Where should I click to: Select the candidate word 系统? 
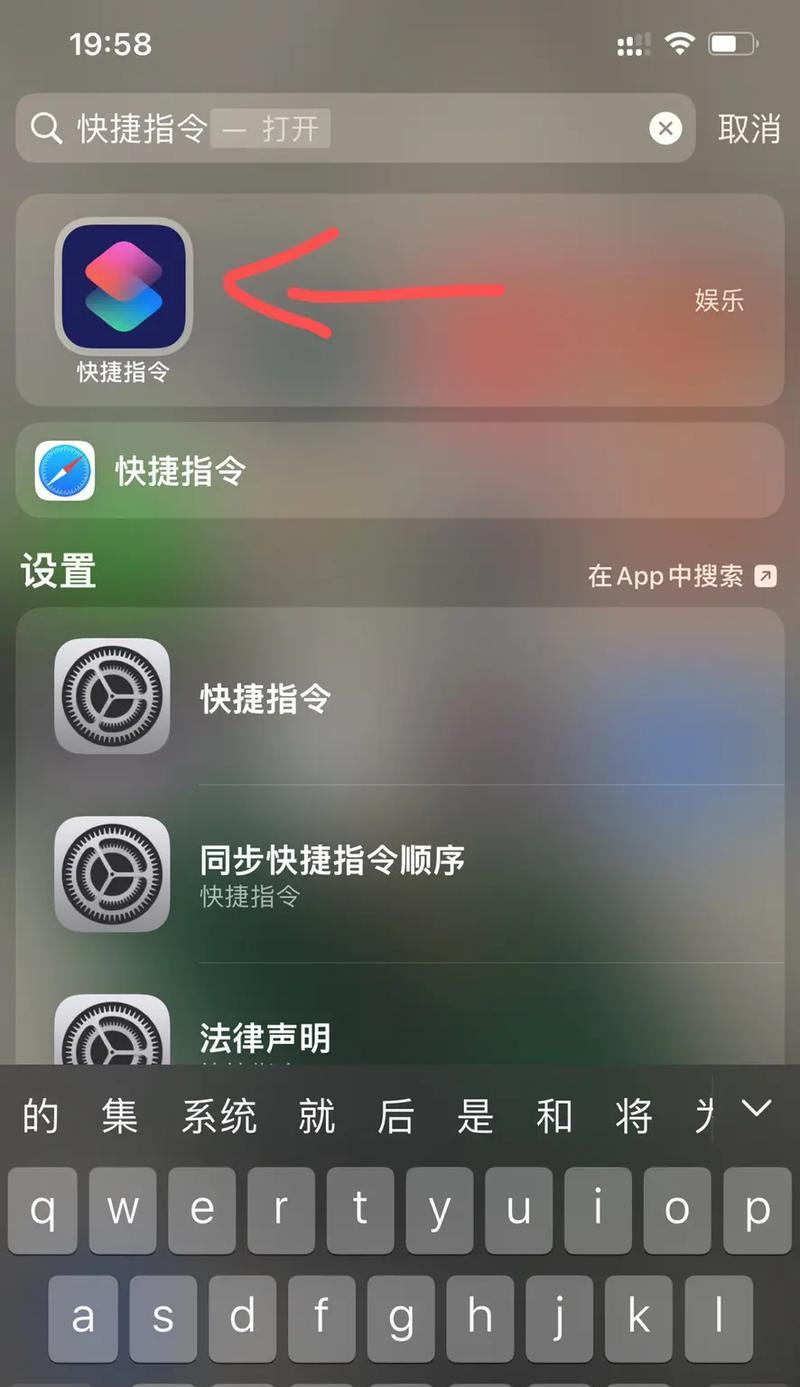[219, 1116]
